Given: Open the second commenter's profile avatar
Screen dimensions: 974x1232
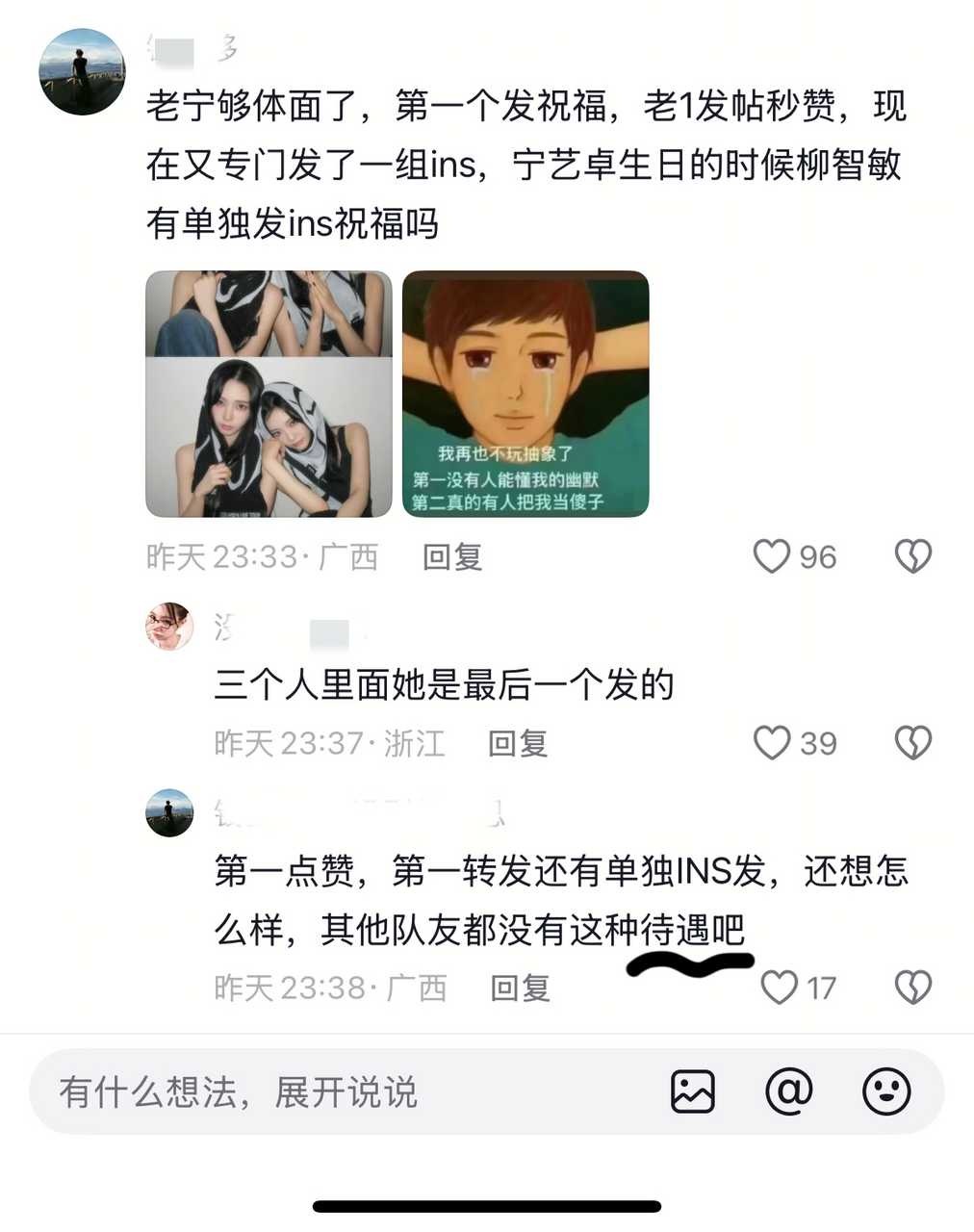Looking at the screenshot, I should pos(168,626).
